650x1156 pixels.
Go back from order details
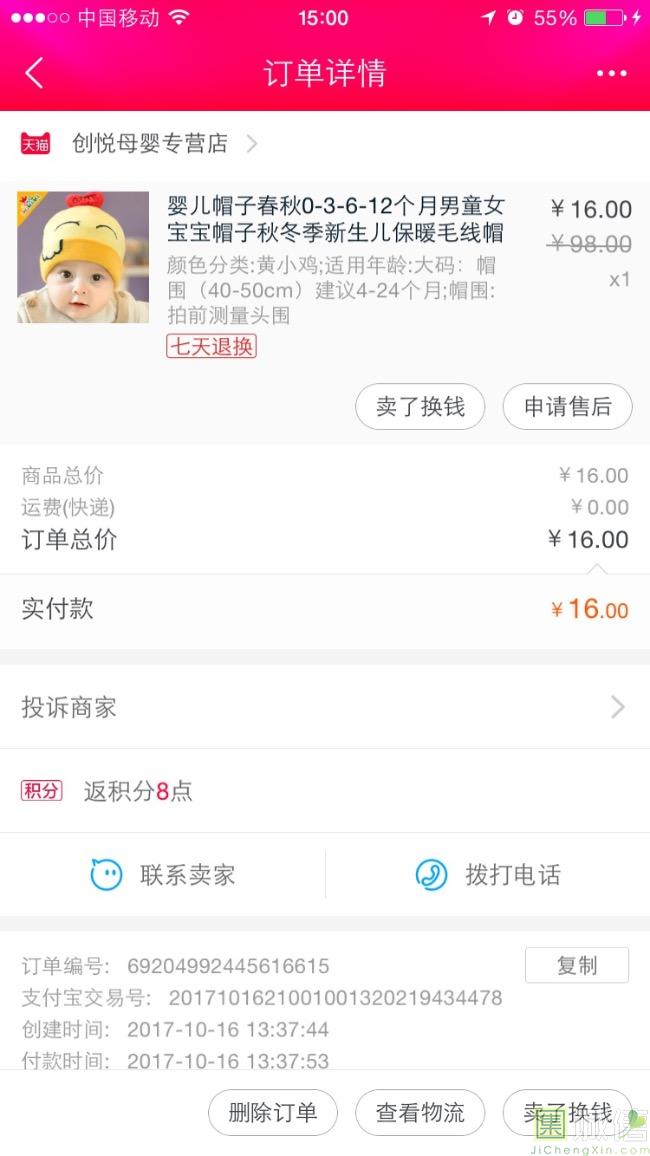pos(35,73)
